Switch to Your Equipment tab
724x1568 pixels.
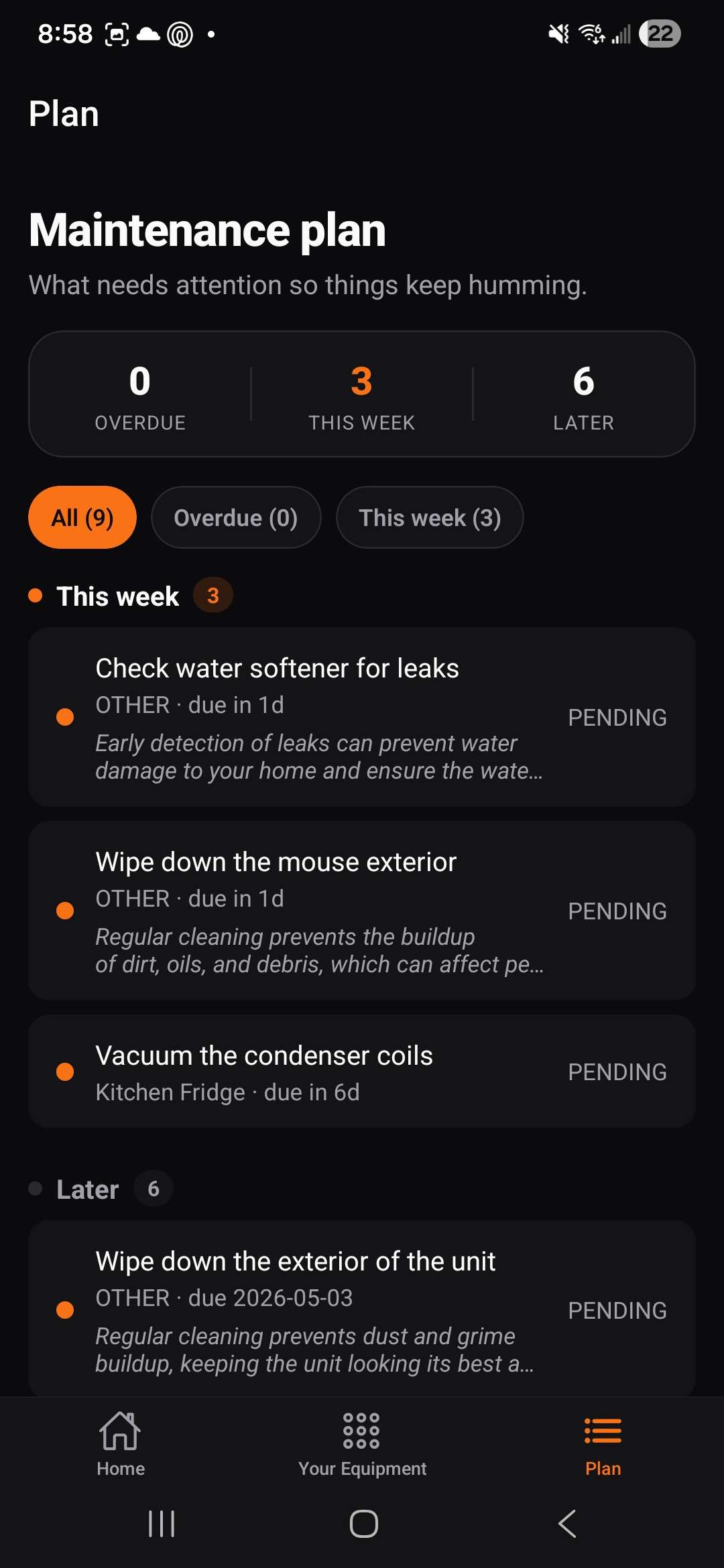click(x=362, y=1444)
